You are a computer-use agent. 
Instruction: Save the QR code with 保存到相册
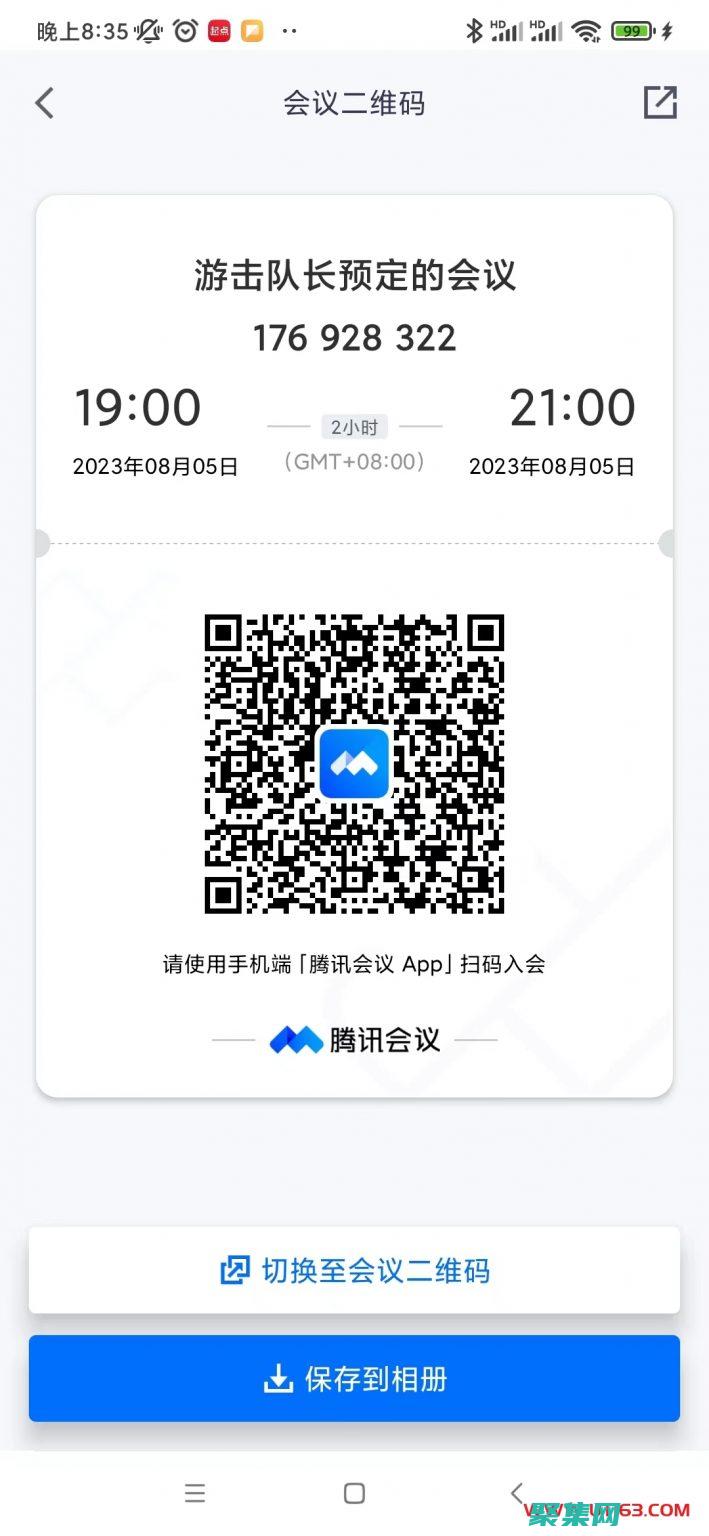click(354, 1379)
